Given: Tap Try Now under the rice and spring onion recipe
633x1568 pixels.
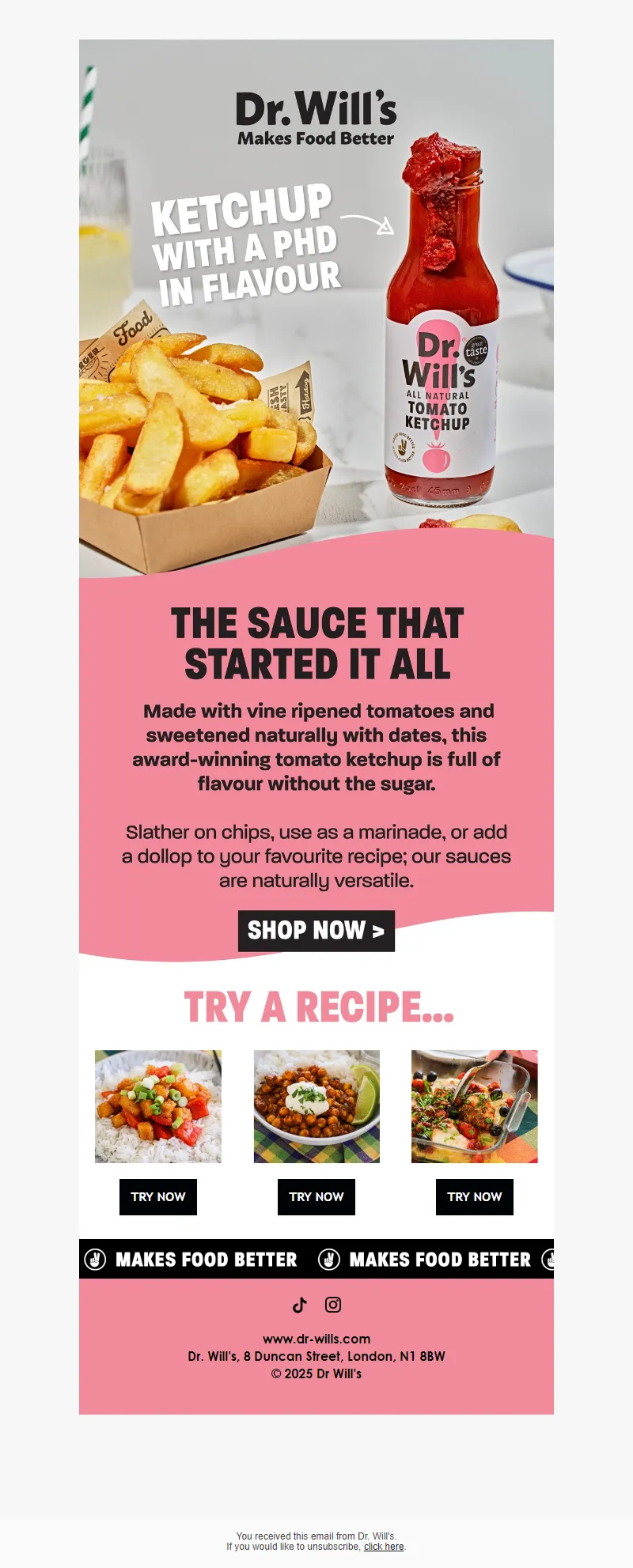Looking at the screenshot, I should [158, 1197].
